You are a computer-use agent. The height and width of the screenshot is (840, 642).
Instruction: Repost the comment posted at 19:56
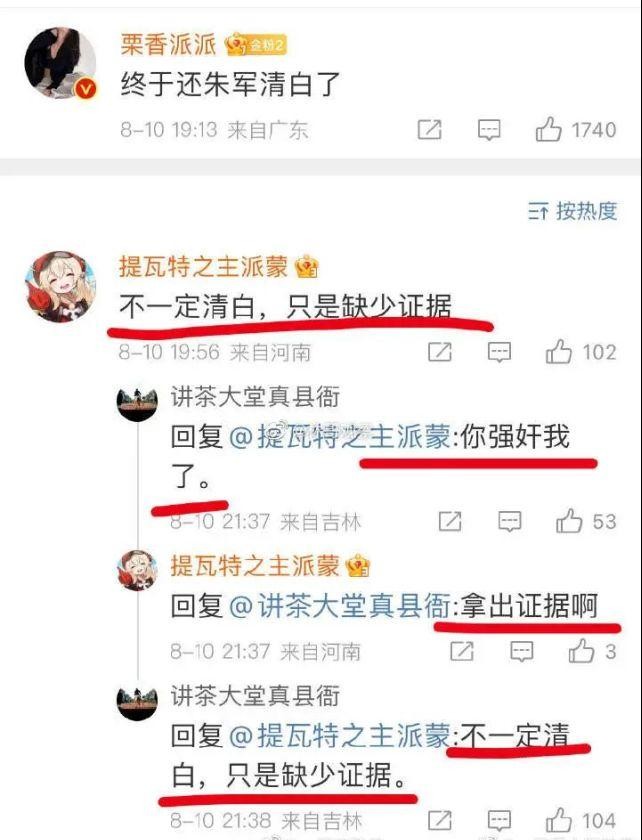coord(439,352)
